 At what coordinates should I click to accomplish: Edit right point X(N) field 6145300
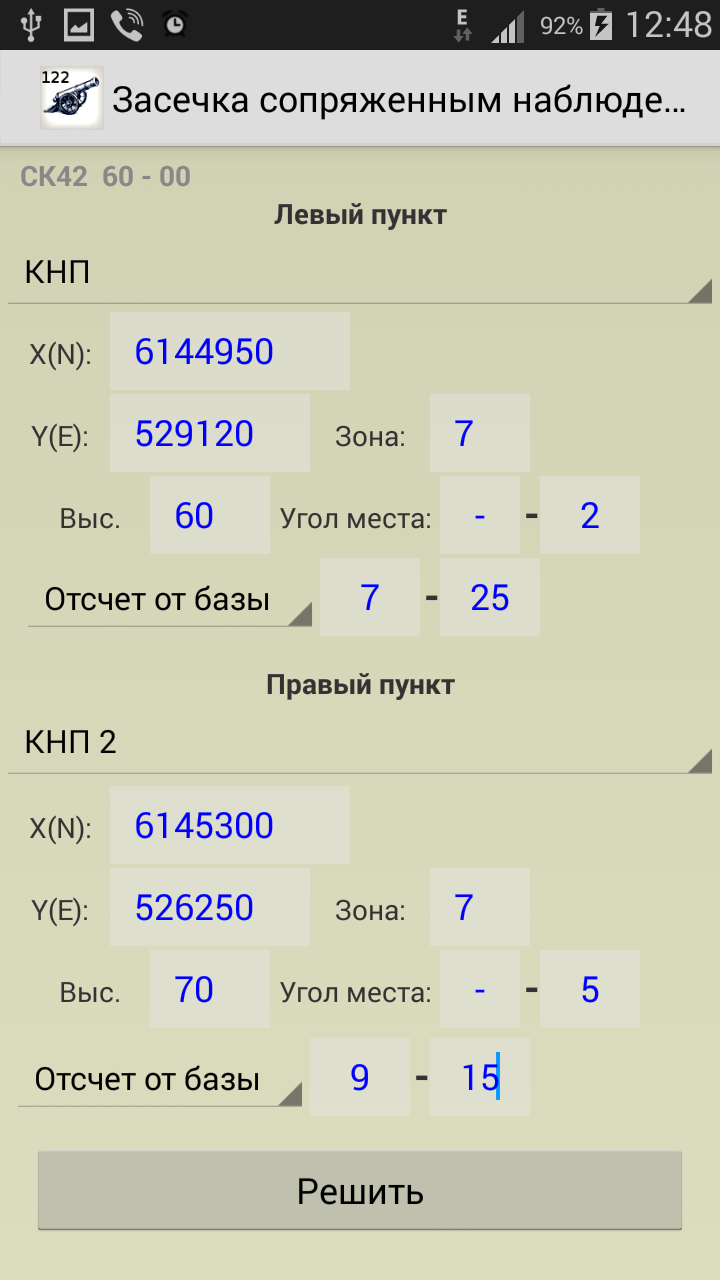pos(230,825)
